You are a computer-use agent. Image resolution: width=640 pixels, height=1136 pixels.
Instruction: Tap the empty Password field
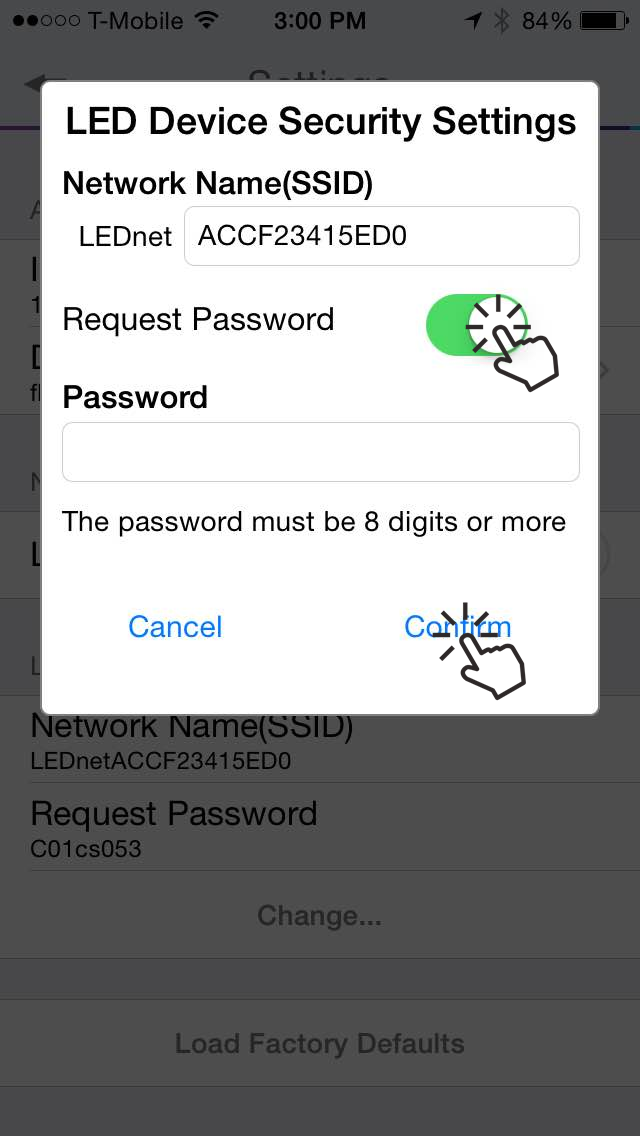coord(320,451)
